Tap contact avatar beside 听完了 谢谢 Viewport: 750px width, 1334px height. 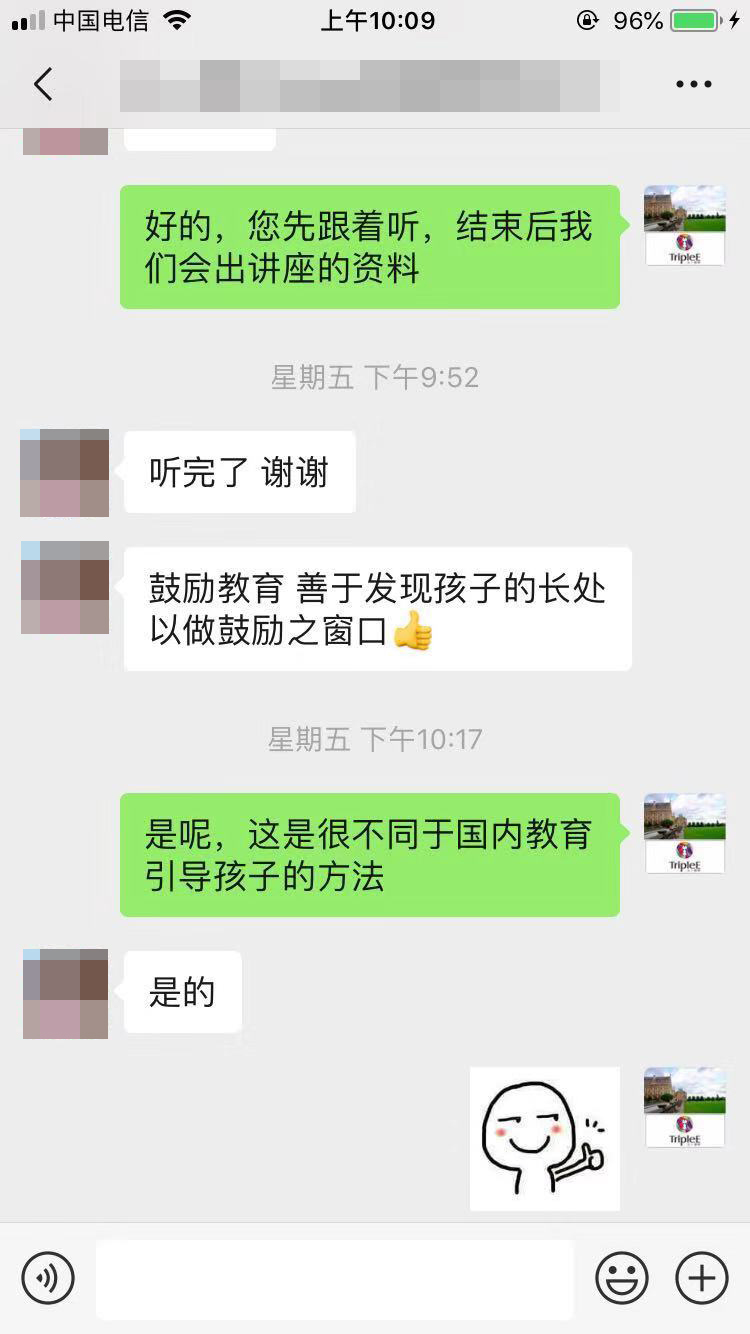click(64, 473)
